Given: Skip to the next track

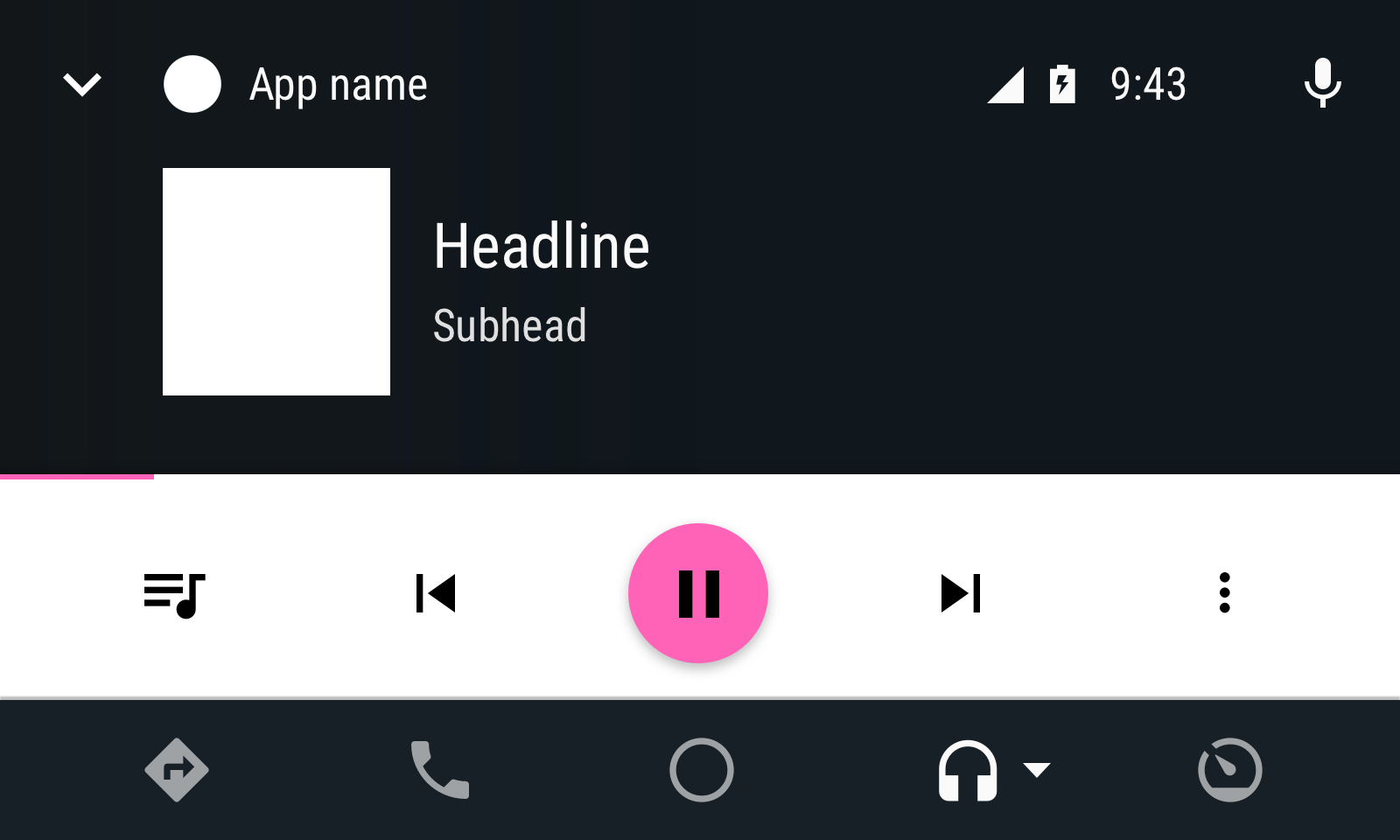Looking at the screenshot, I should pyautogui.click(x=961, y=593).
